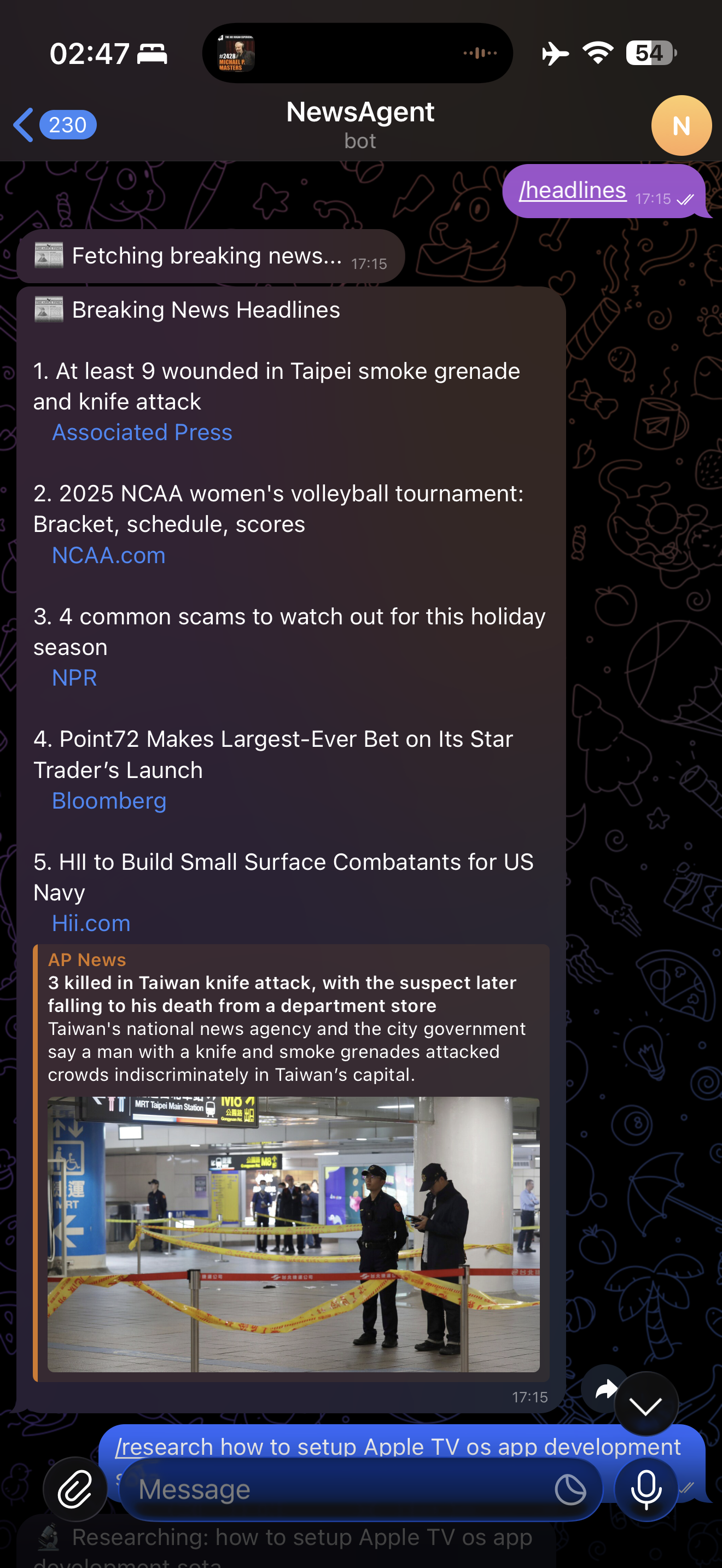Viewport: 722px width, 1568px height.
Task: Open the attachment paperclip menu
Action: point(75,1489)
